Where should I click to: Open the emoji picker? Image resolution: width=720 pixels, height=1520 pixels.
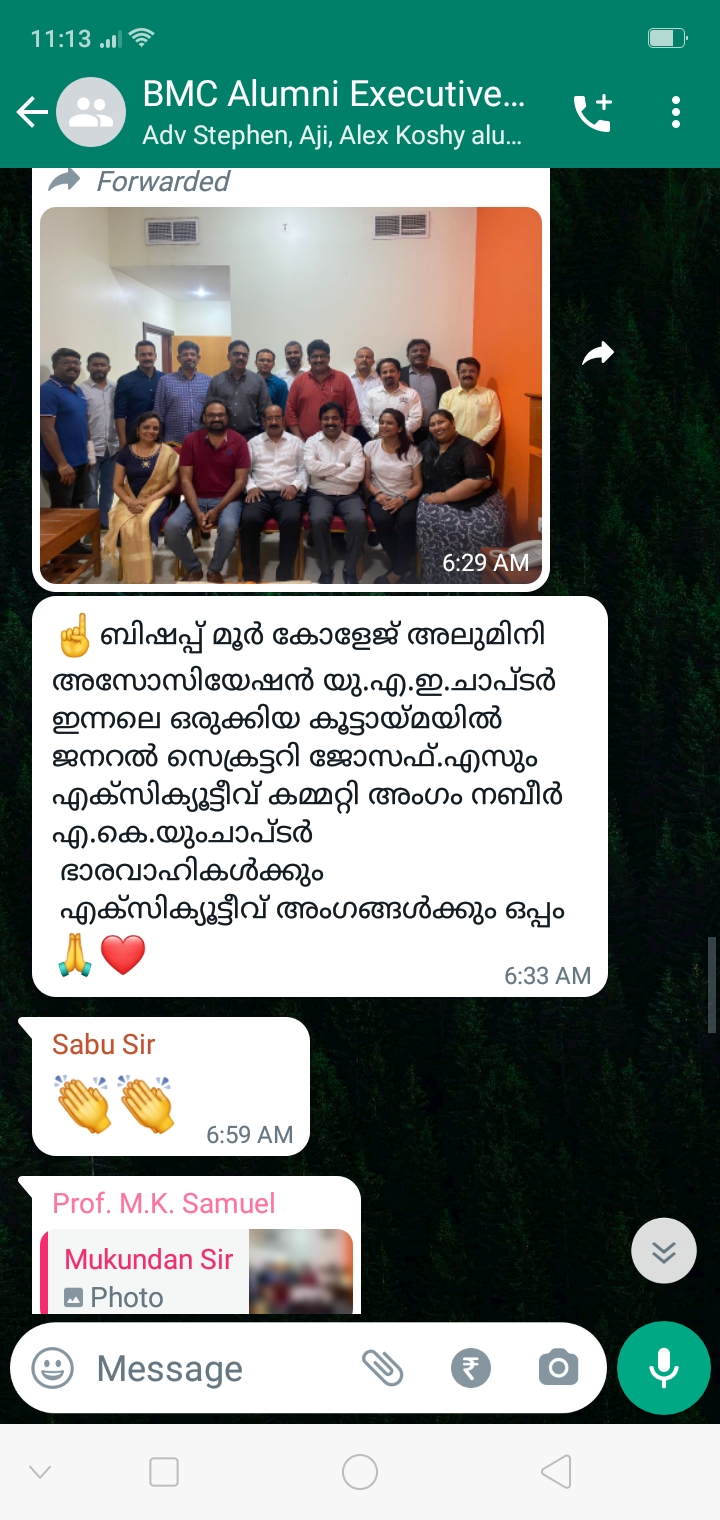tap(52, 1367)
